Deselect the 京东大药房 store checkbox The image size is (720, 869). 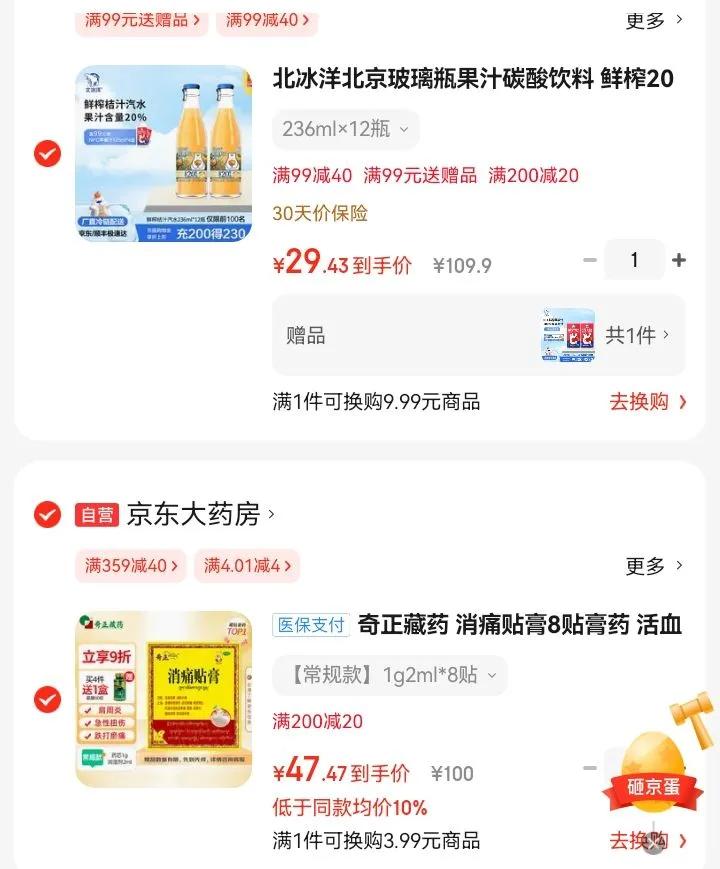(48, 515)
